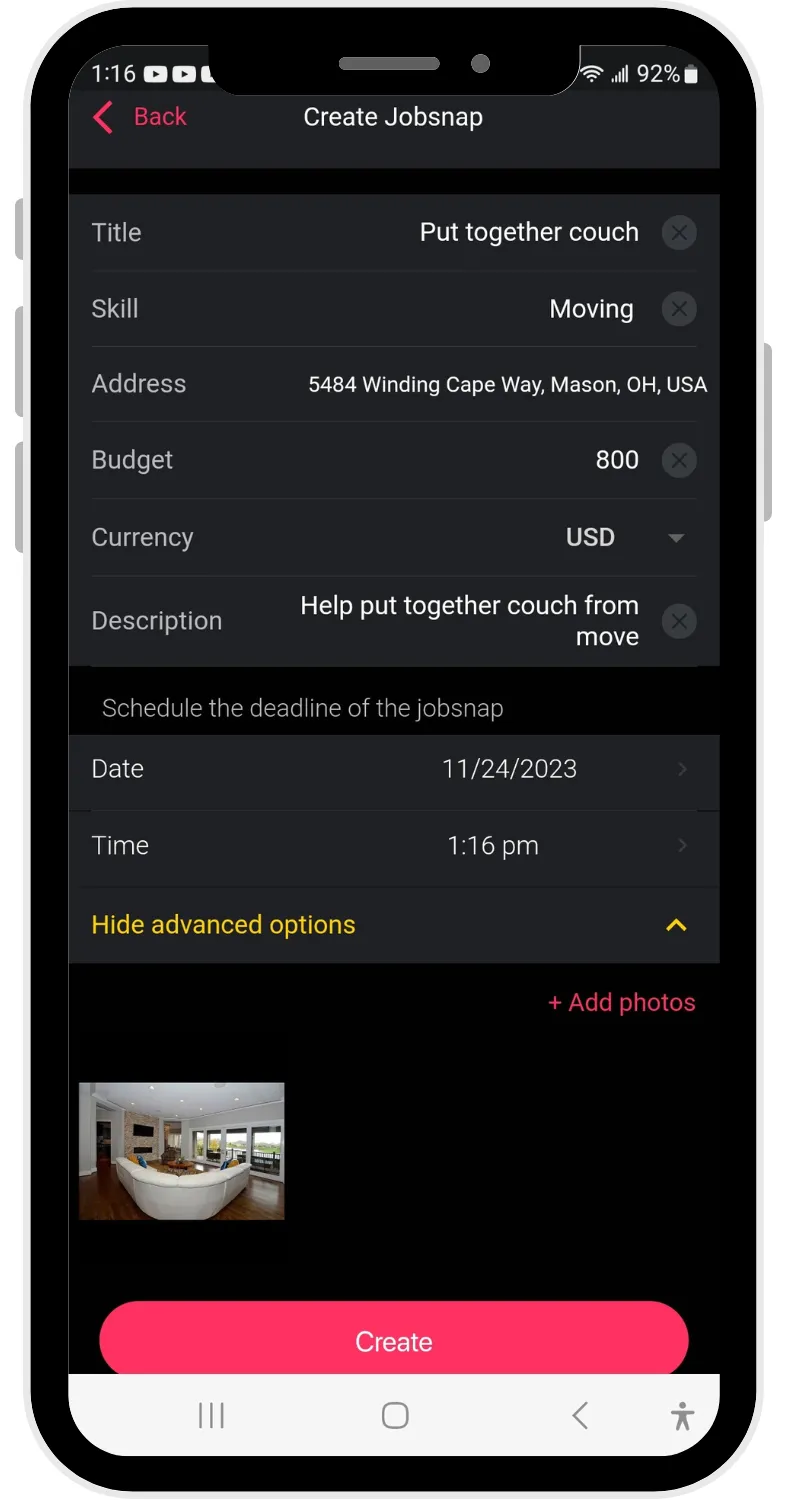Go to the home screen

click(395, 1415)
